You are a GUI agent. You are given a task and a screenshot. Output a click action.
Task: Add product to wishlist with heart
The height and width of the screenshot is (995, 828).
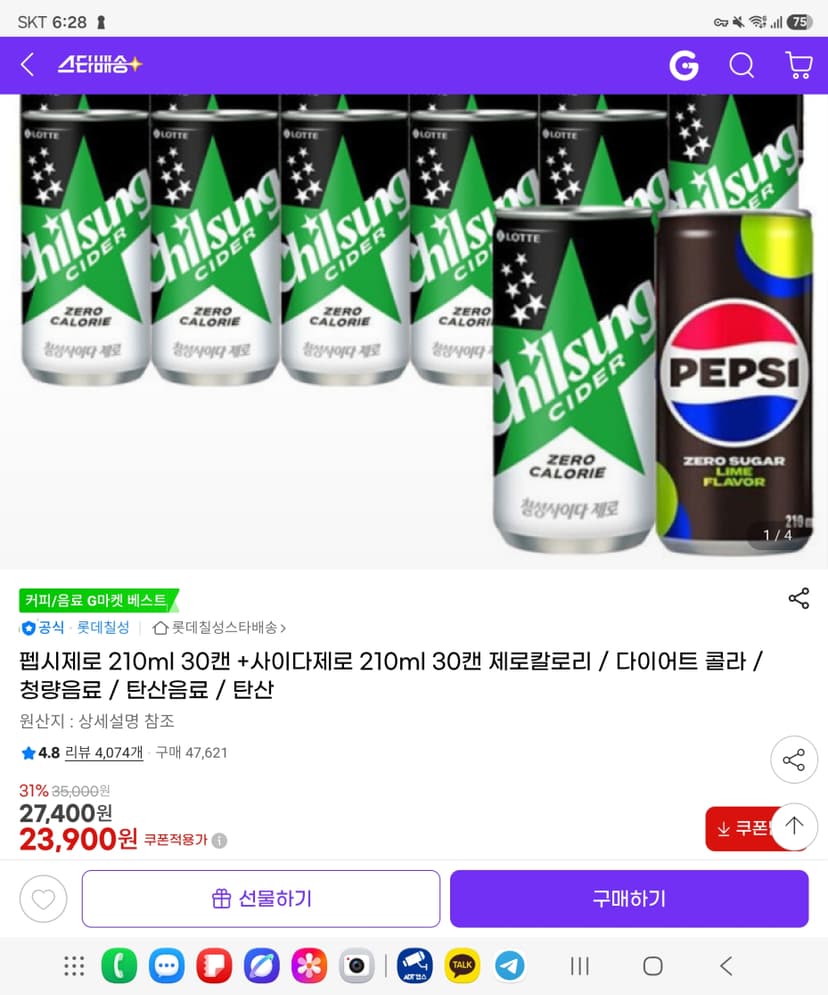[x=43, y=899]
